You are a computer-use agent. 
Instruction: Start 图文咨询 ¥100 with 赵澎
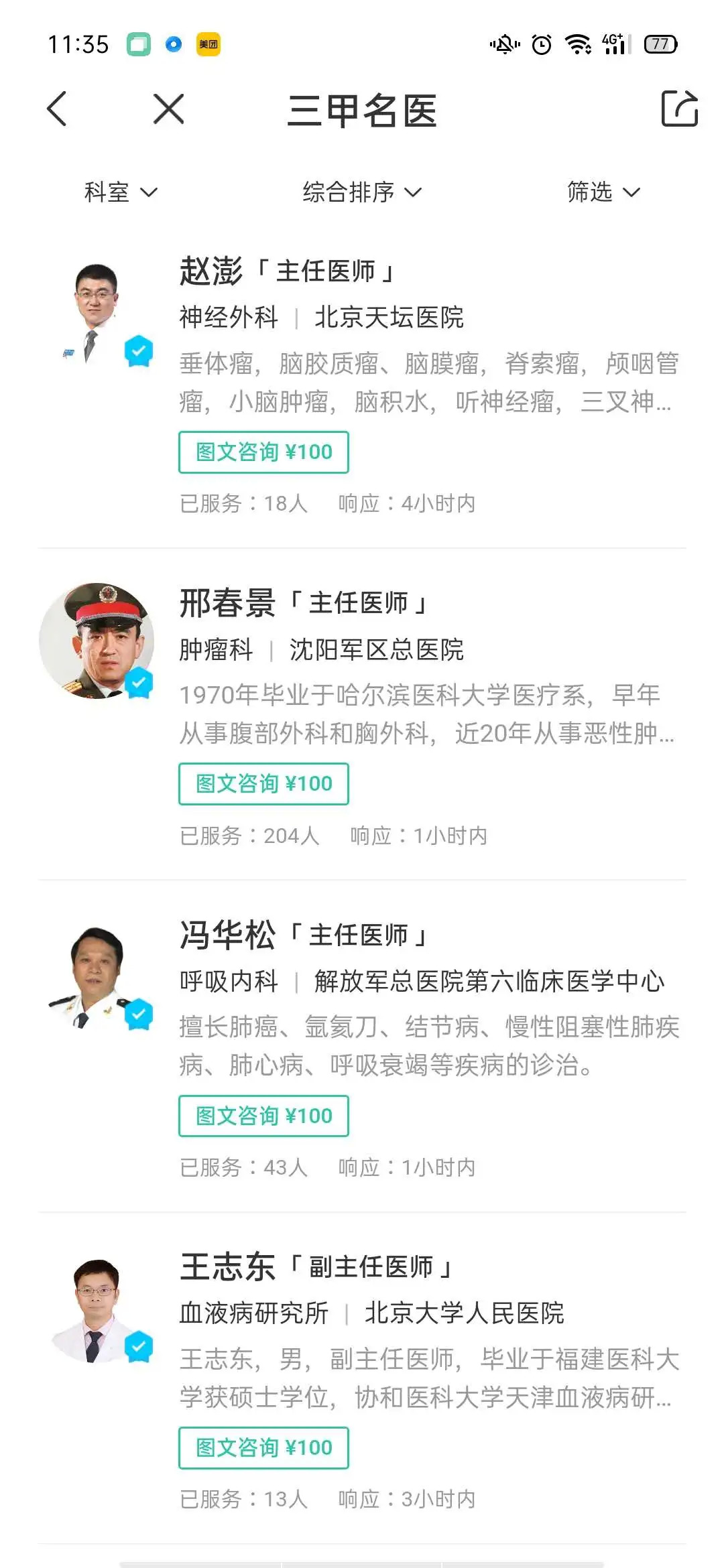(263, 452)
